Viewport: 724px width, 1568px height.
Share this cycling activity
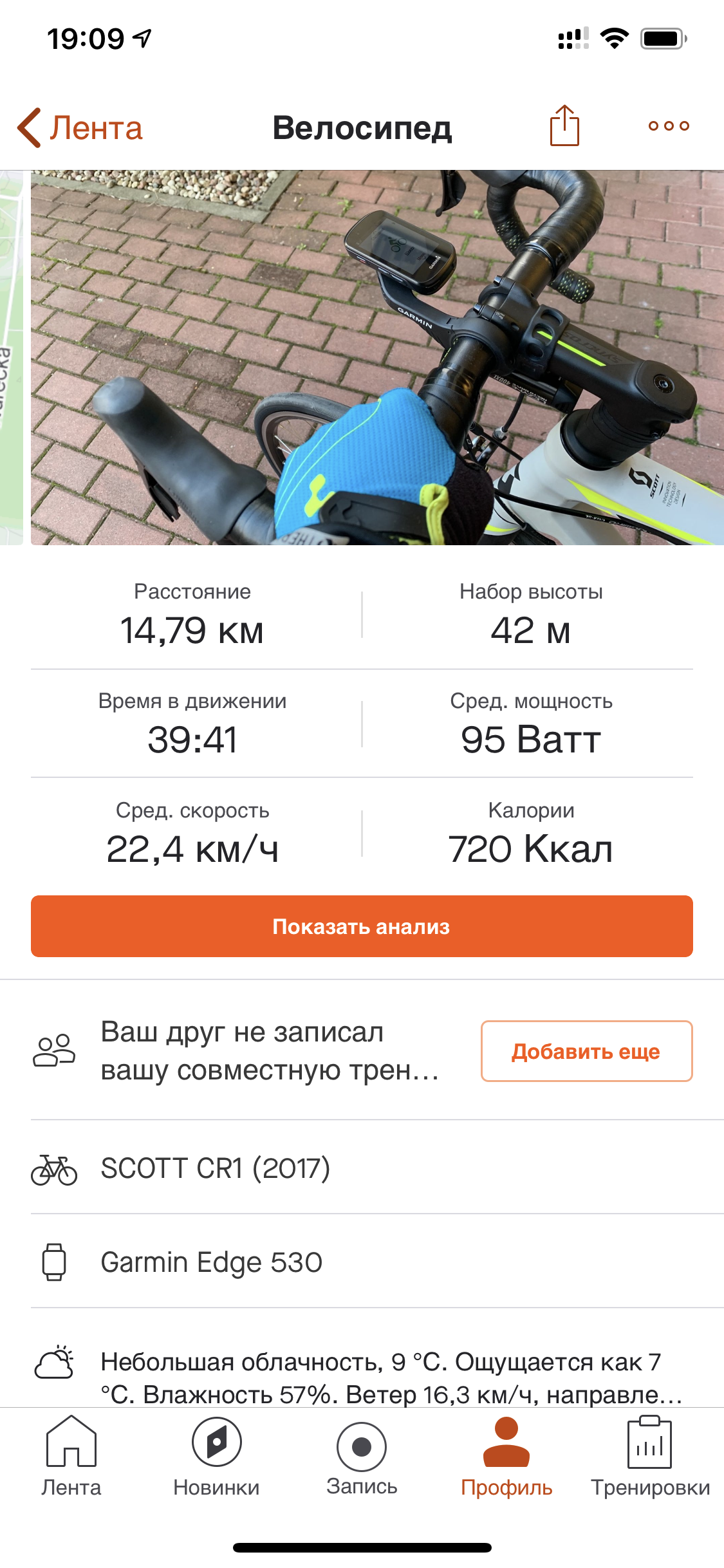(x=564, y=126)
